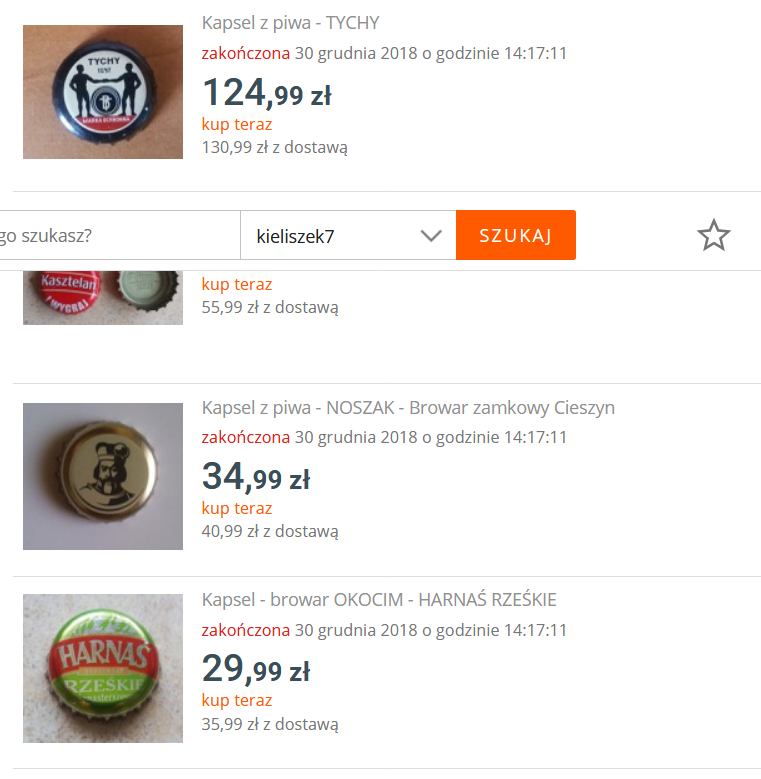View the NOSZAK beer cap photo

(103, 476)
